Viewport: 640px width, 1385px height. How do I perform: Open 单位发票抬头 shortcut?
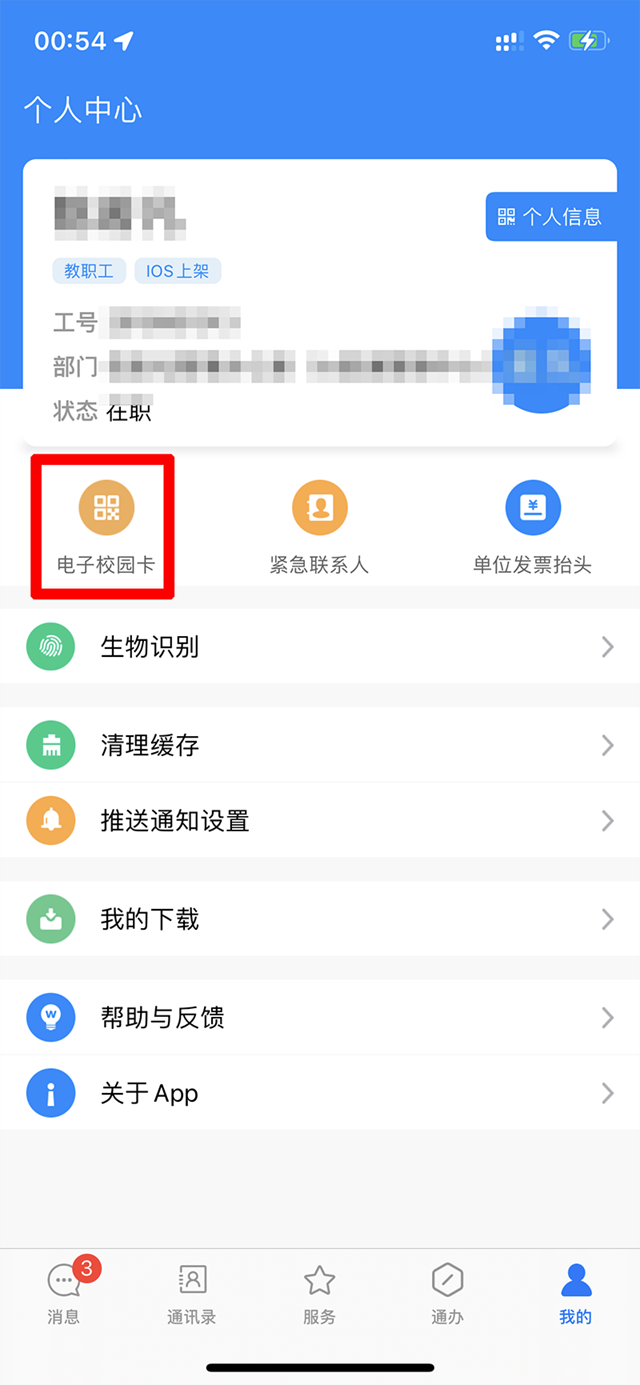tap(532, 527)
